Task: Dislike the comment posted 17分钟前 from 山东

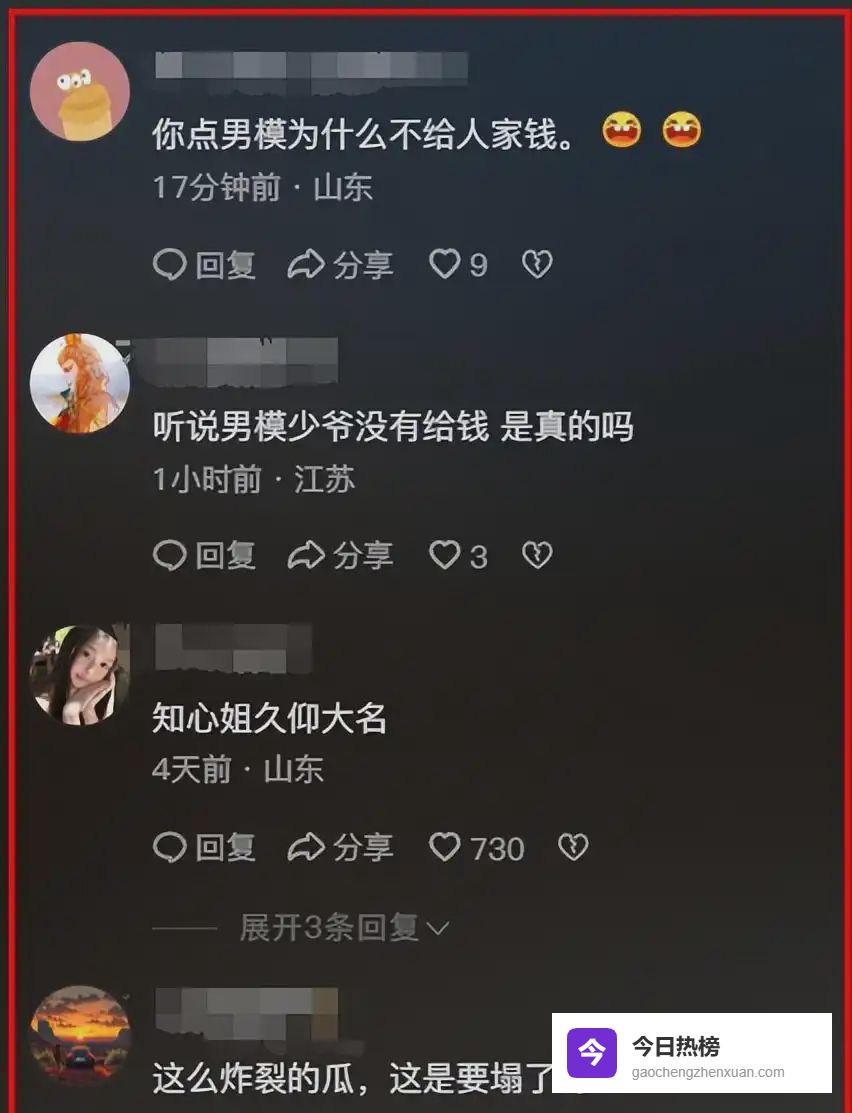Action: click(537, 264)
